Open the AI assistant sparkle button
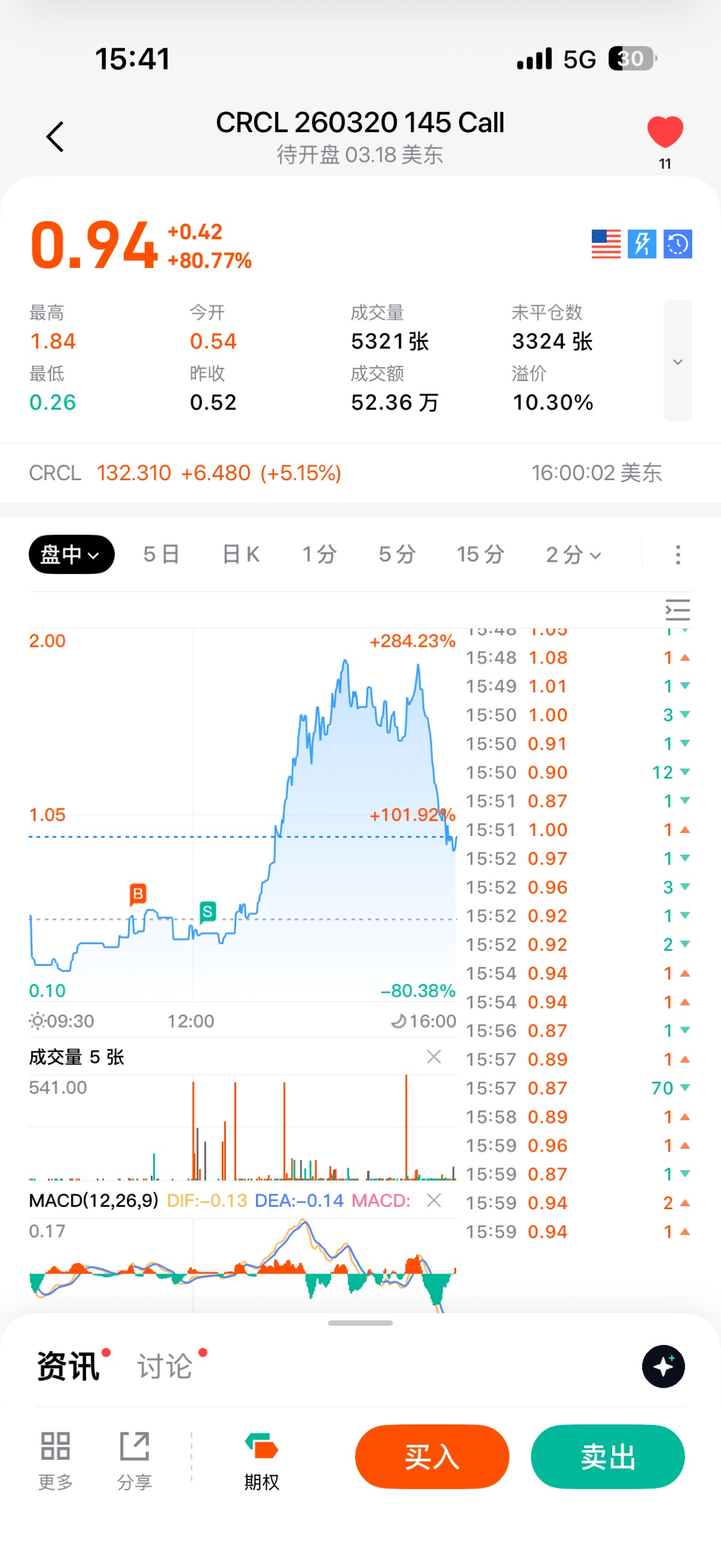This screenshot has width=721, height=1568. (x=663, y=1367)
